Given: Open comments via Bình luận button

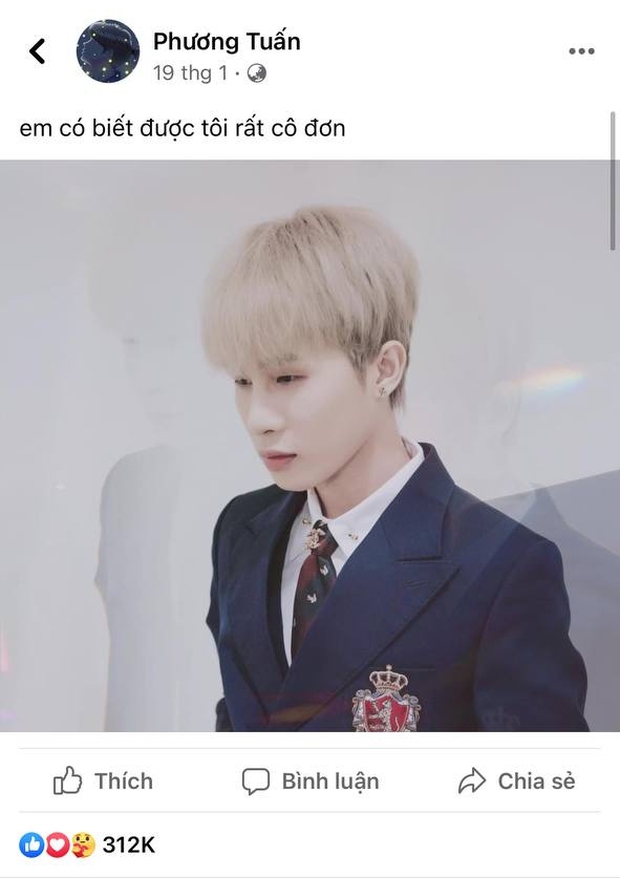Looking at the screenshot, I should pos(310,781).
